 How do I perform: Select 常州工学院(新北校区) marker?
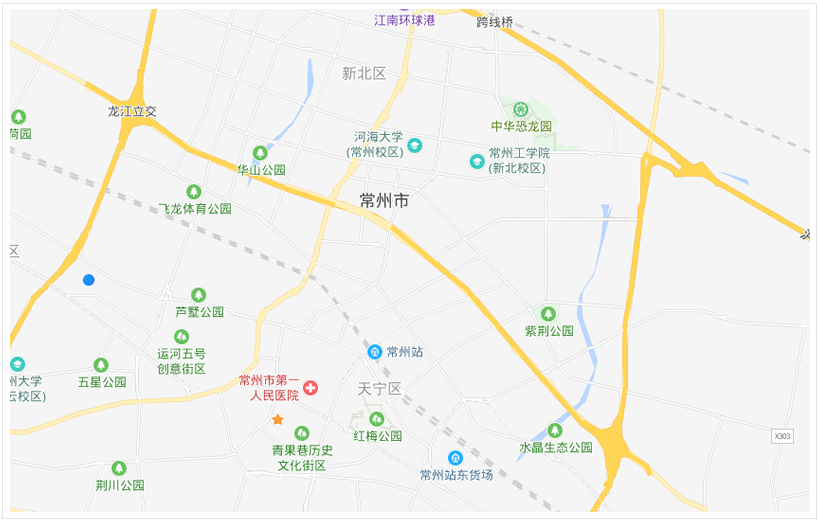(477, 161)
